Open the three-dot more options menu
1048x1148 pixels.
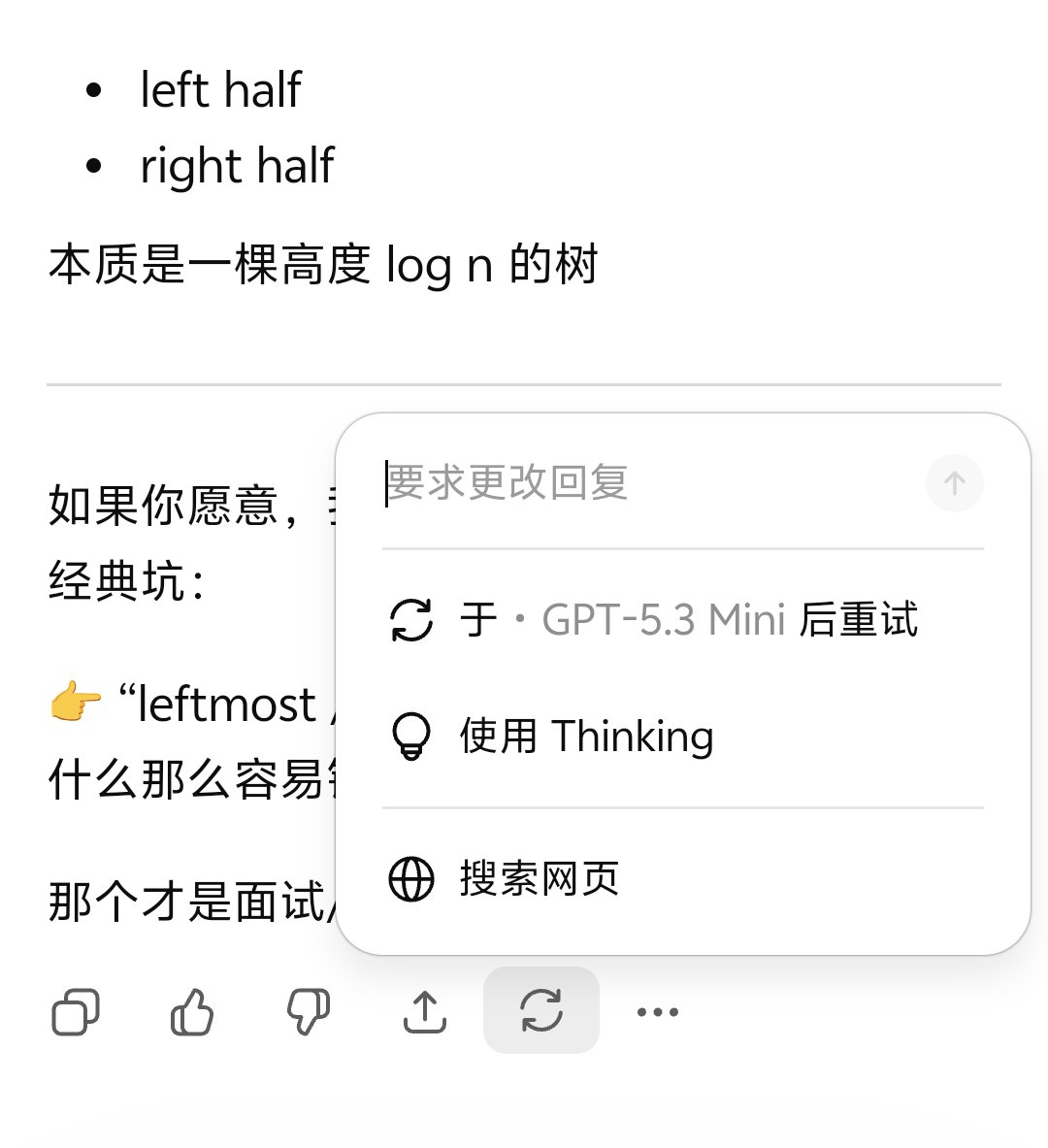(x=658, y=1012)
